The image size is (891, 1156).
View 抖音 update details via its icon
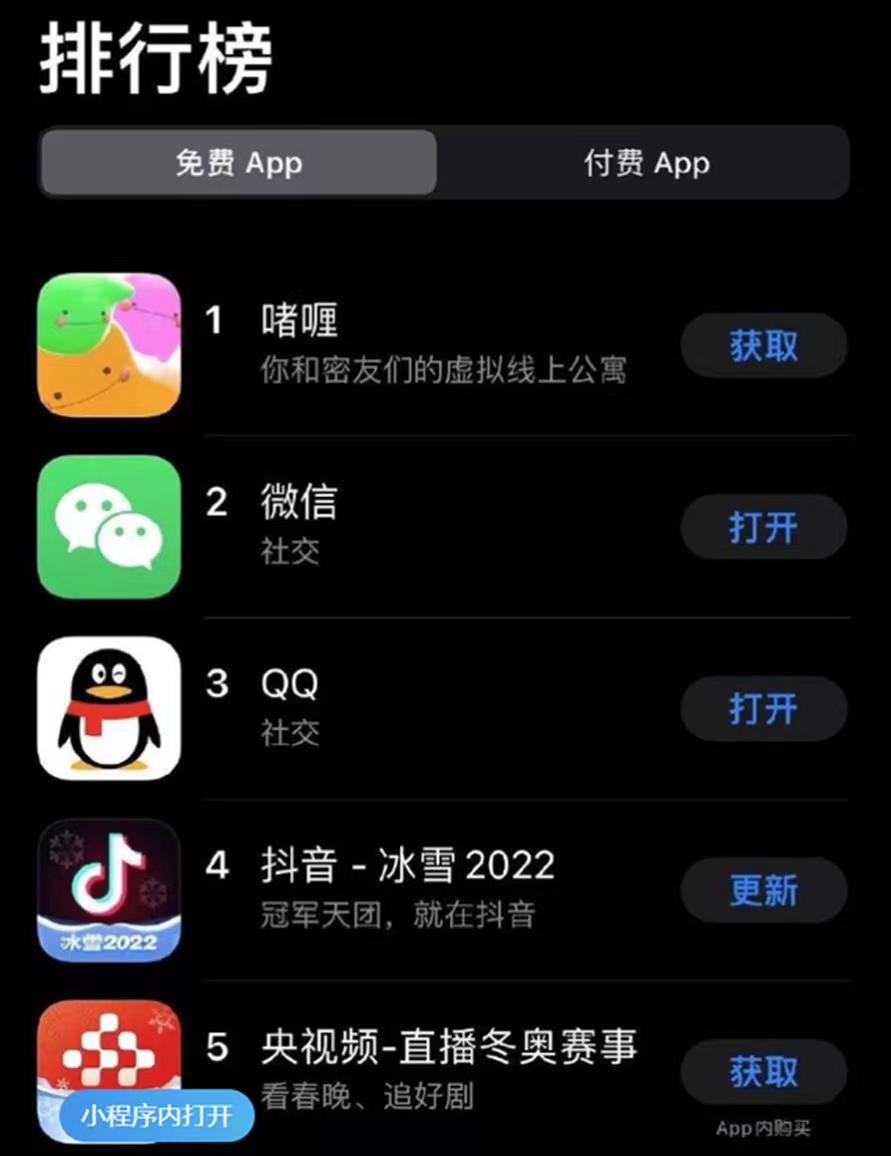[x=110, y=891]
